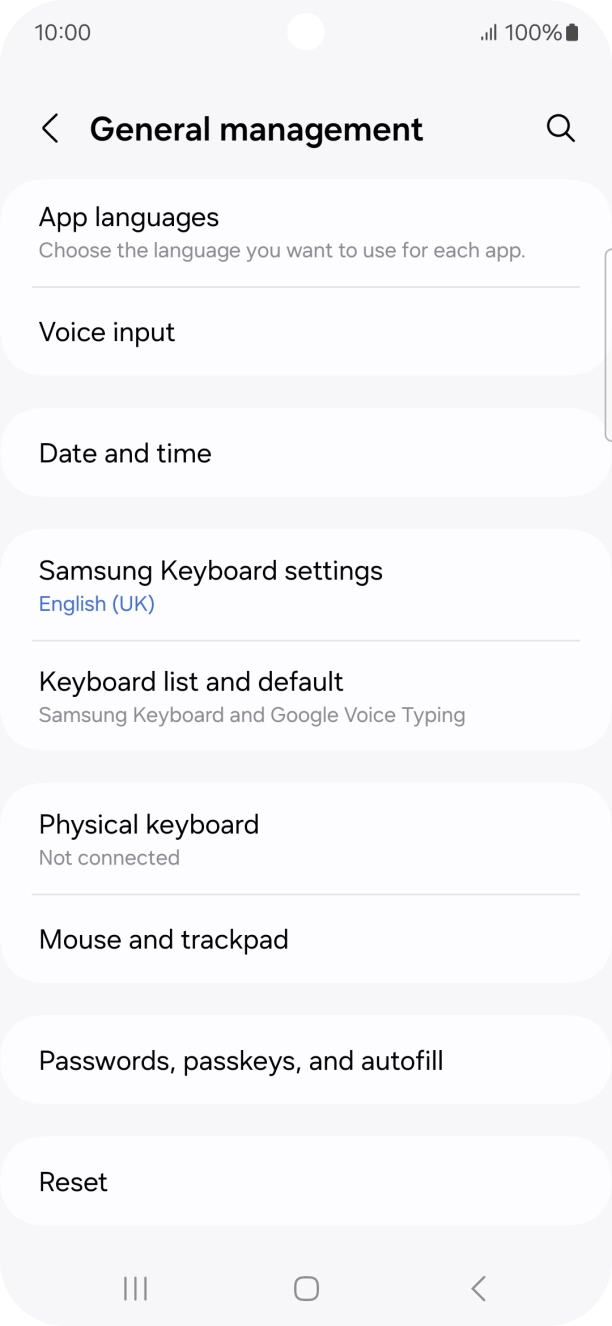The width and height of the screenshot is (612, 1326).
Task: Go back from General management
Action: pyautogui.click(x=50, y=129)
